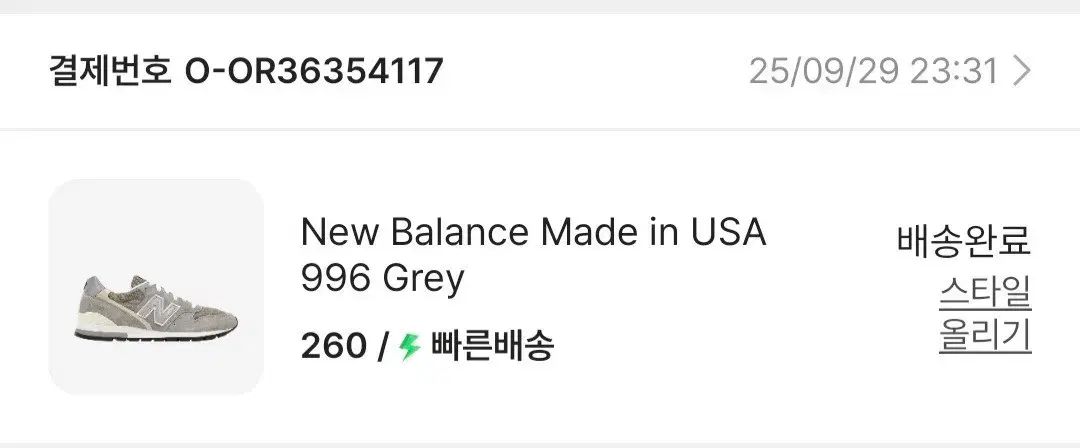Open order details for O-OR36354117

[1021, 71]
